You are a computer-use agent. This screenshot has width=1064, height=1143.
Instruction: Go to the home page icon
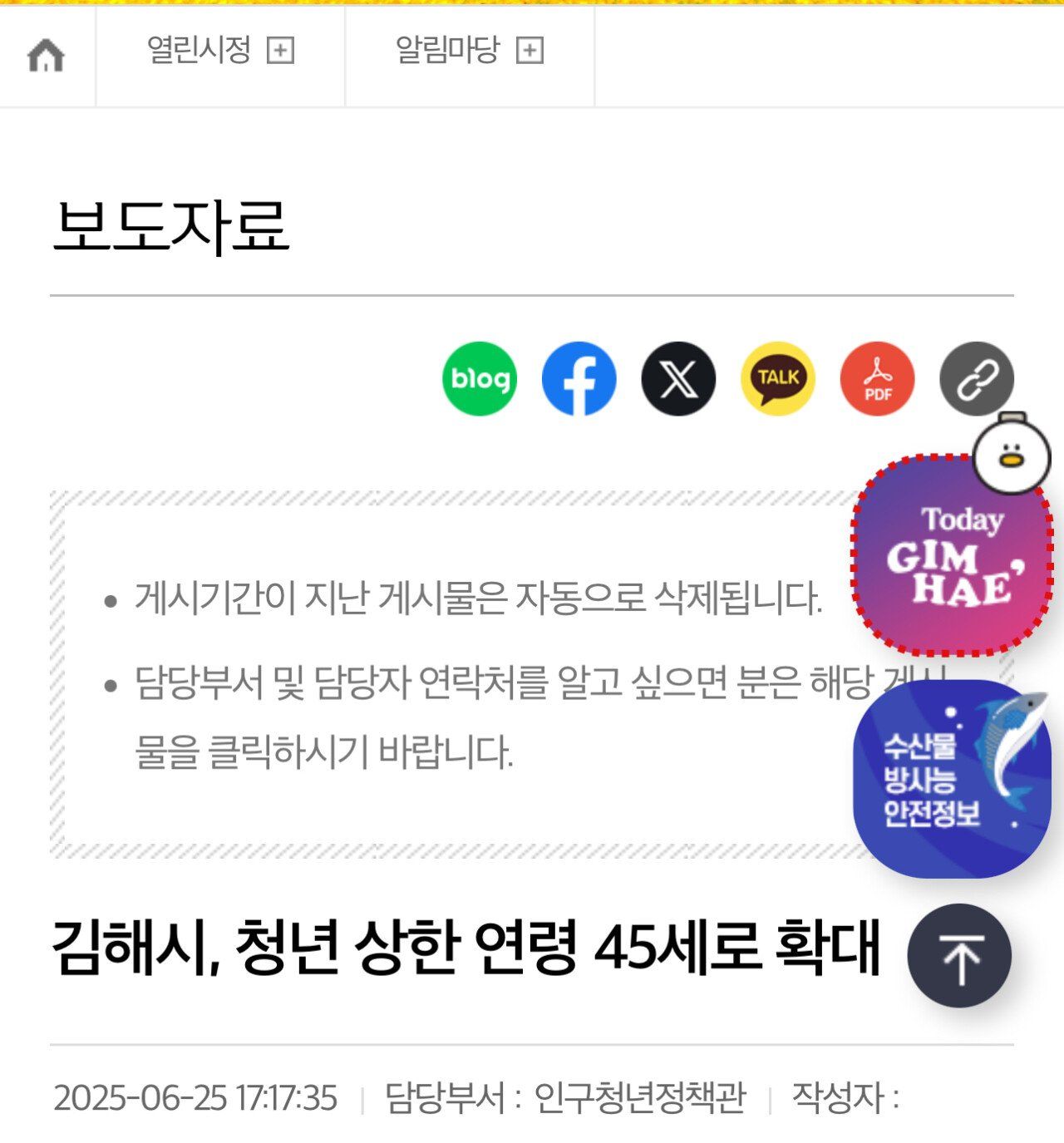[x=46, y=55]
